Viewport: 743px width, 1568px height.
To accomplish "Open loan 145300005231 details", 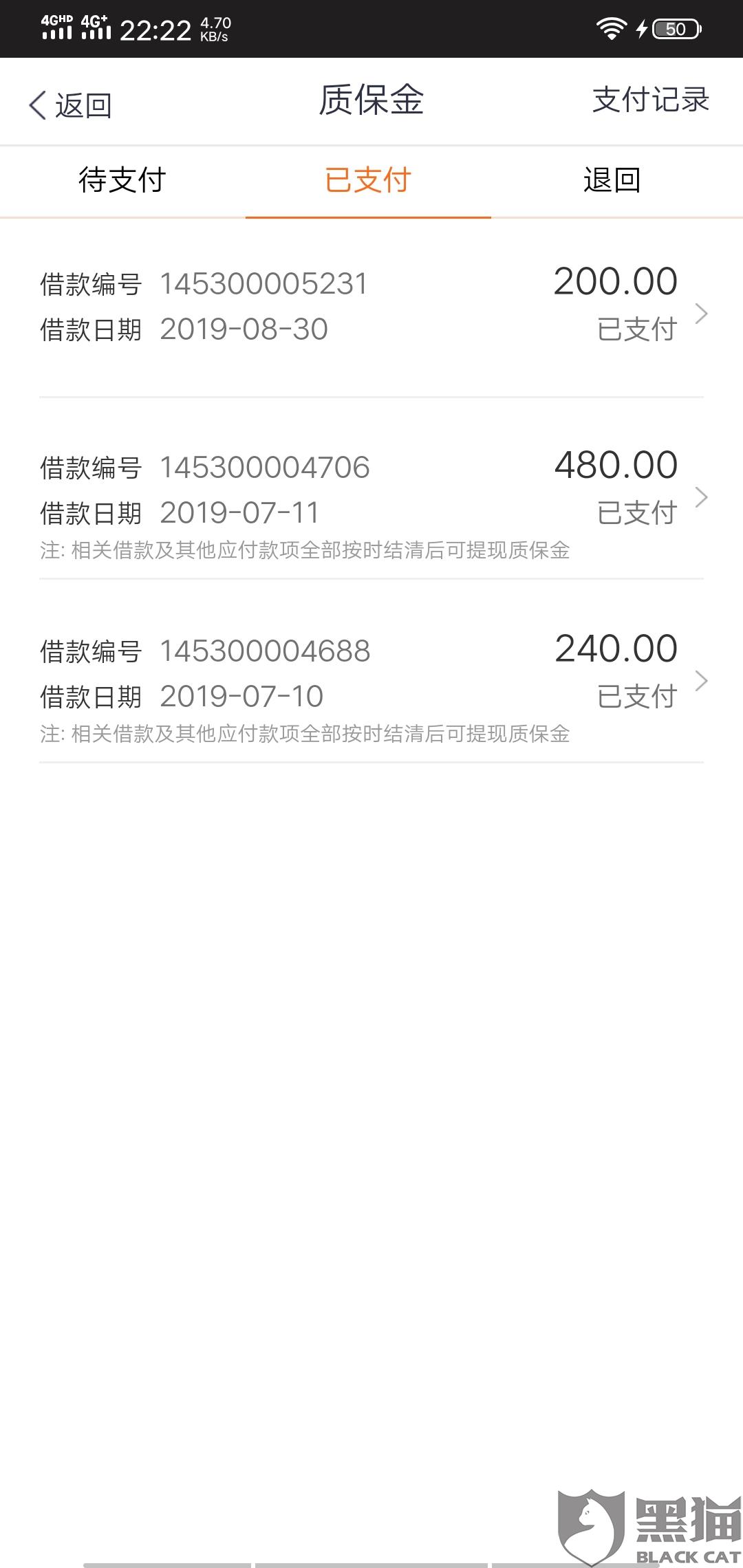I will (x=371, y=307).
